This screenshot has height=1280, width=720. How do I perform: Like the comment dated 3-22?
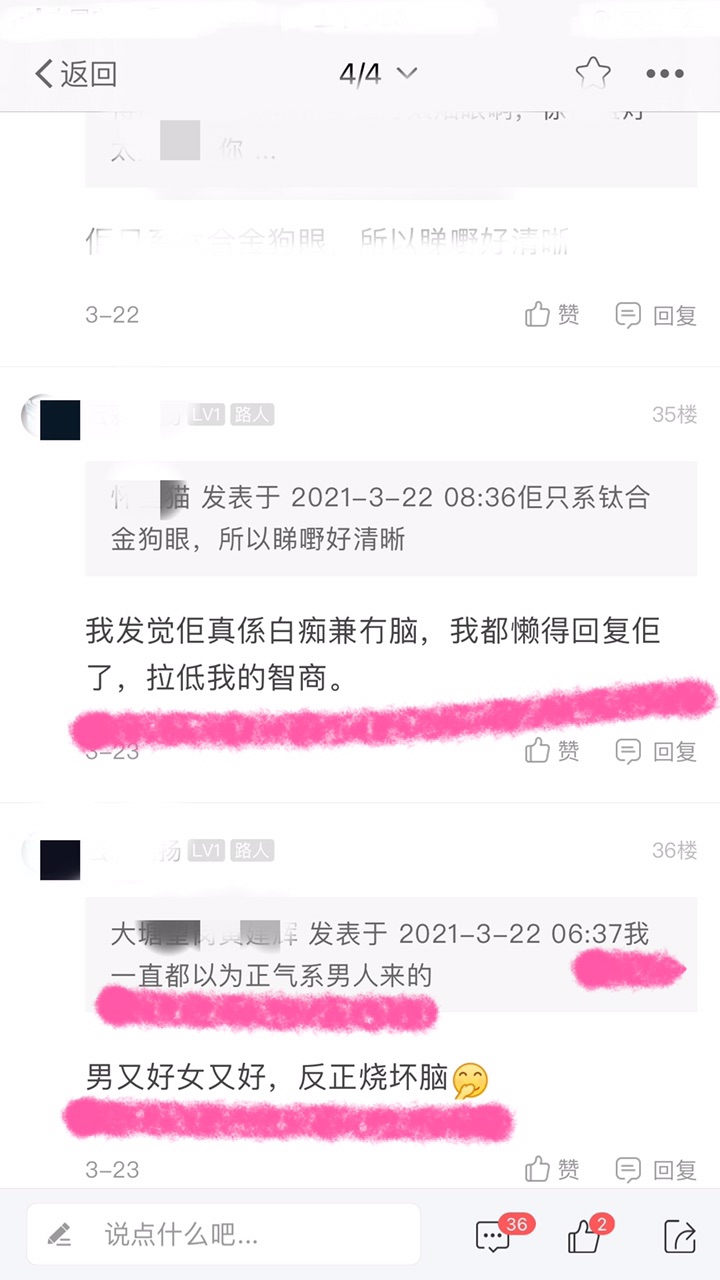(552, 315)
